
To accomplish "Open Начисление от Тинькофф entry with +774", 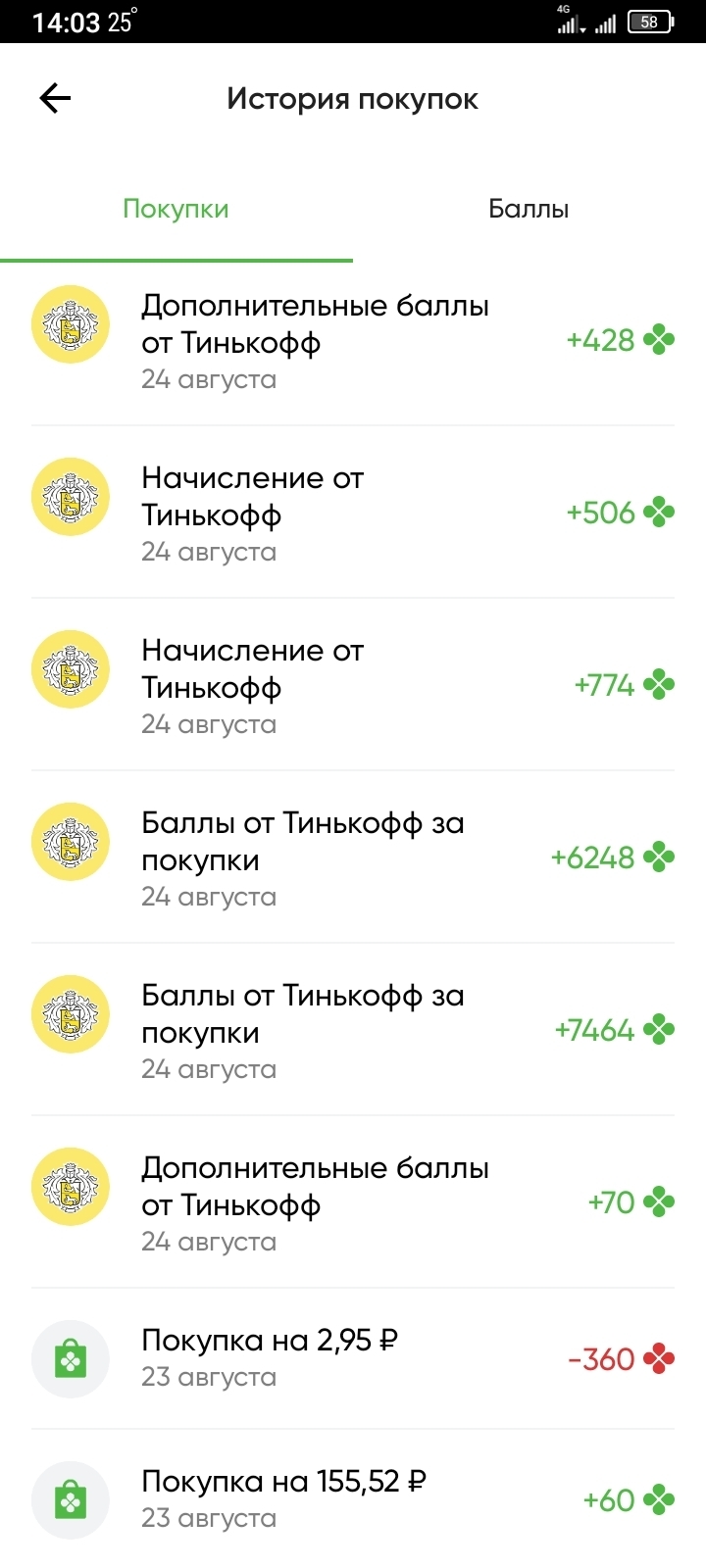I will [x=353, y=685].
